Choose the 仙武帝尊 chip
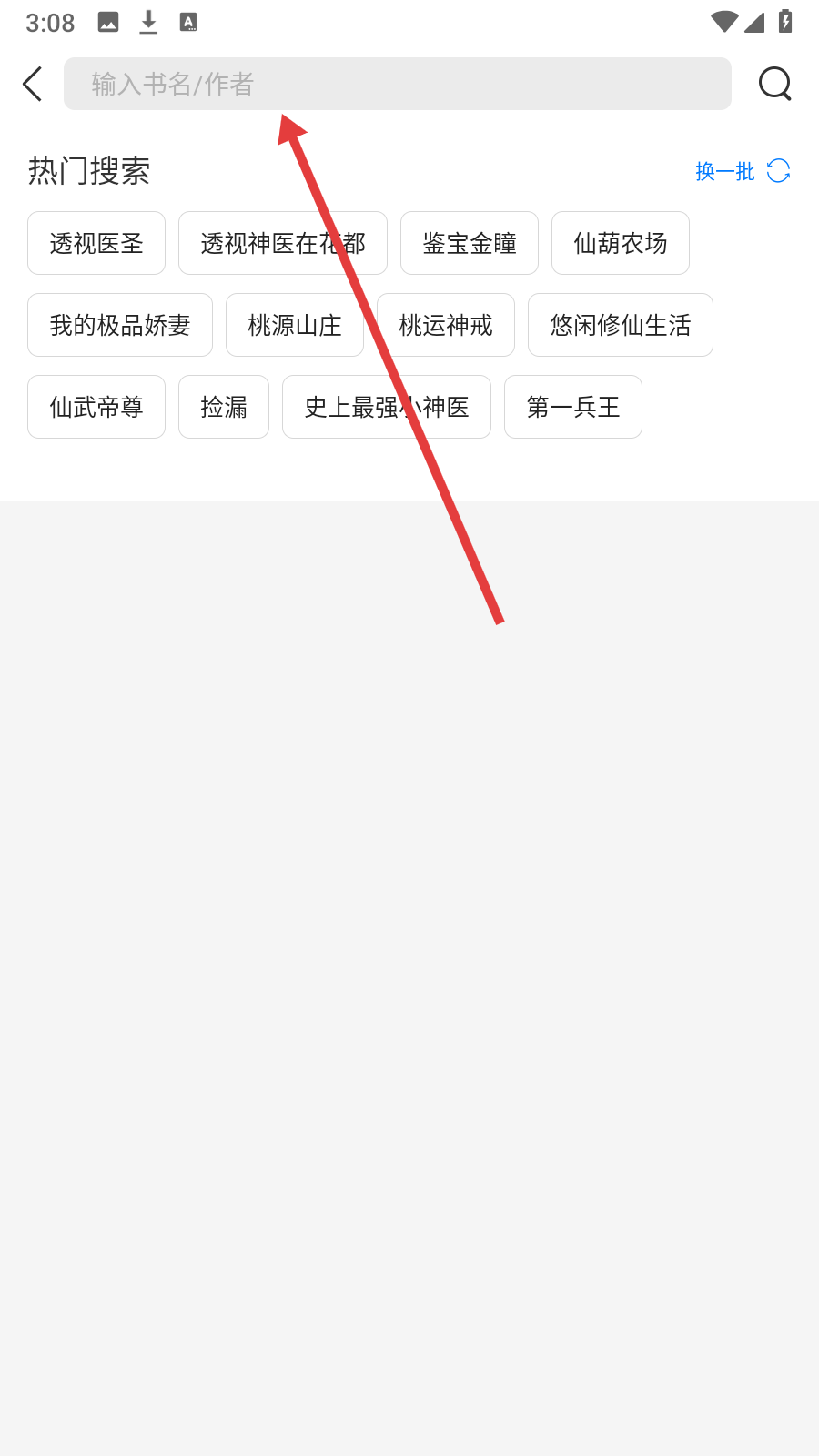 pyautogui.click(x=96, y=407)
